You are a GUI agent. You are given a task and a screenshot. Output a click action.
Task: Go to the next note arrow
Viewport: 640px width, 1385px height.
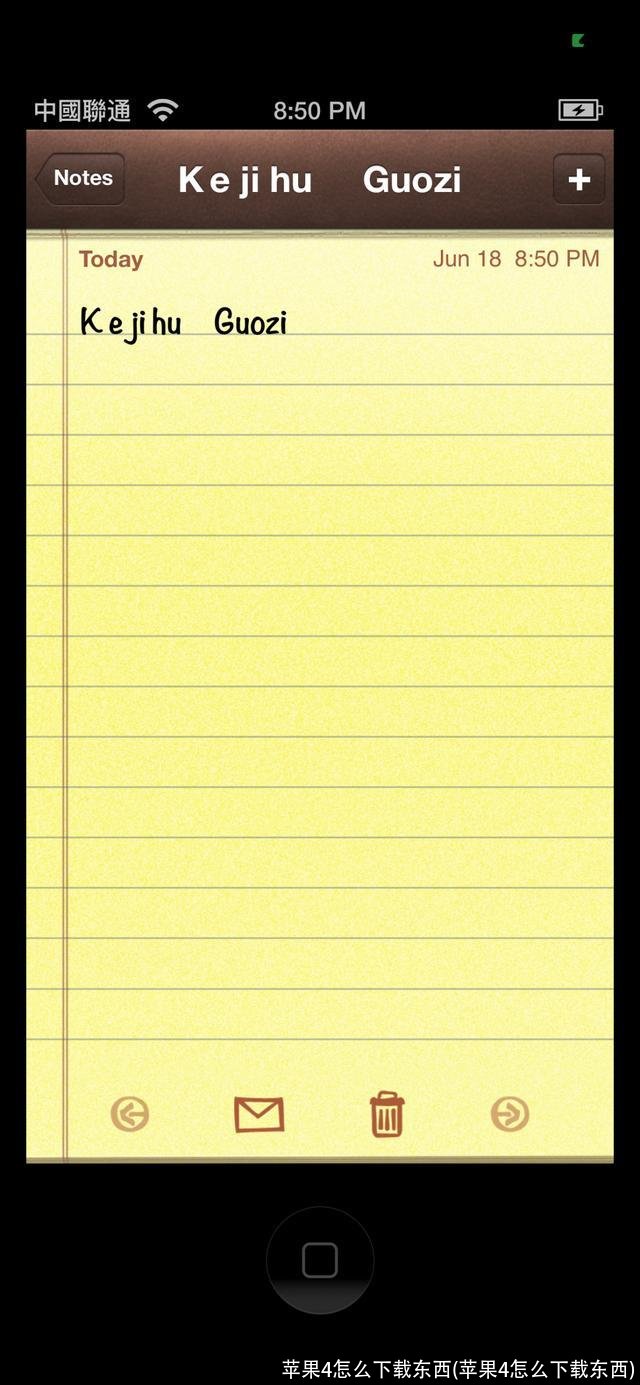pos(510,1114)
